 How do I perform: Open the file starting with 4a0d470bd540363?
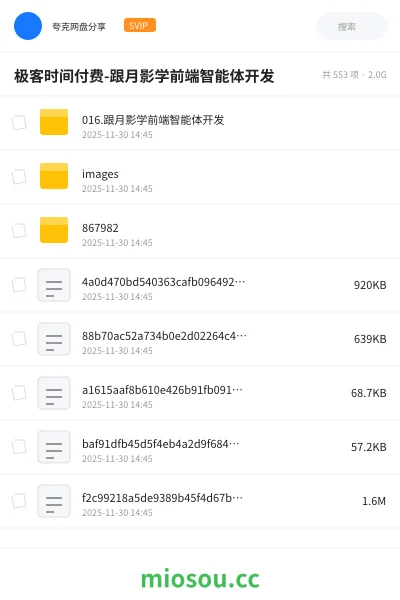click(x=200, y=285)
